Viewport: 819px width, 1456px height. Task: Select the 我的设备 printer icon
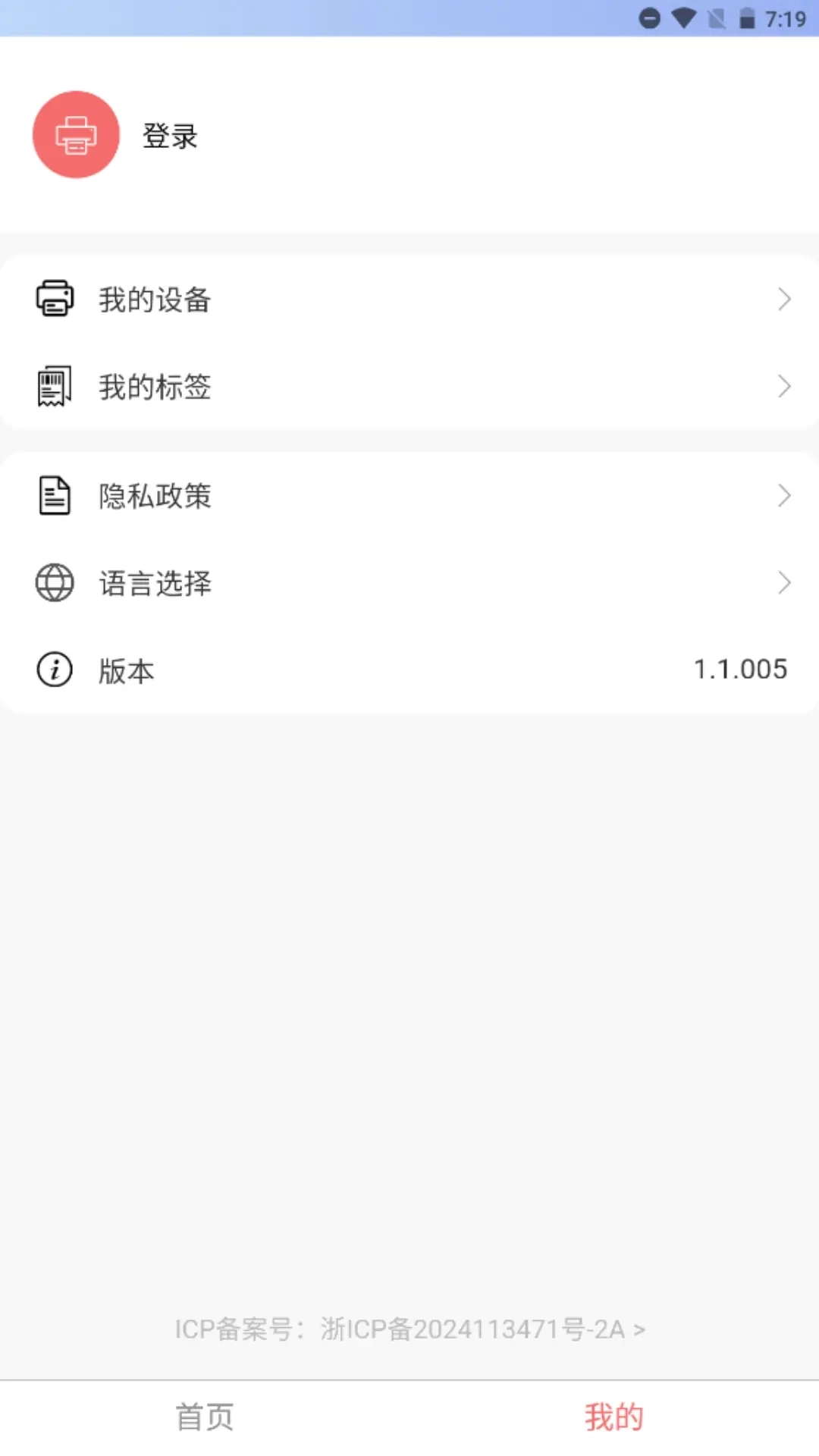point(53,299)
